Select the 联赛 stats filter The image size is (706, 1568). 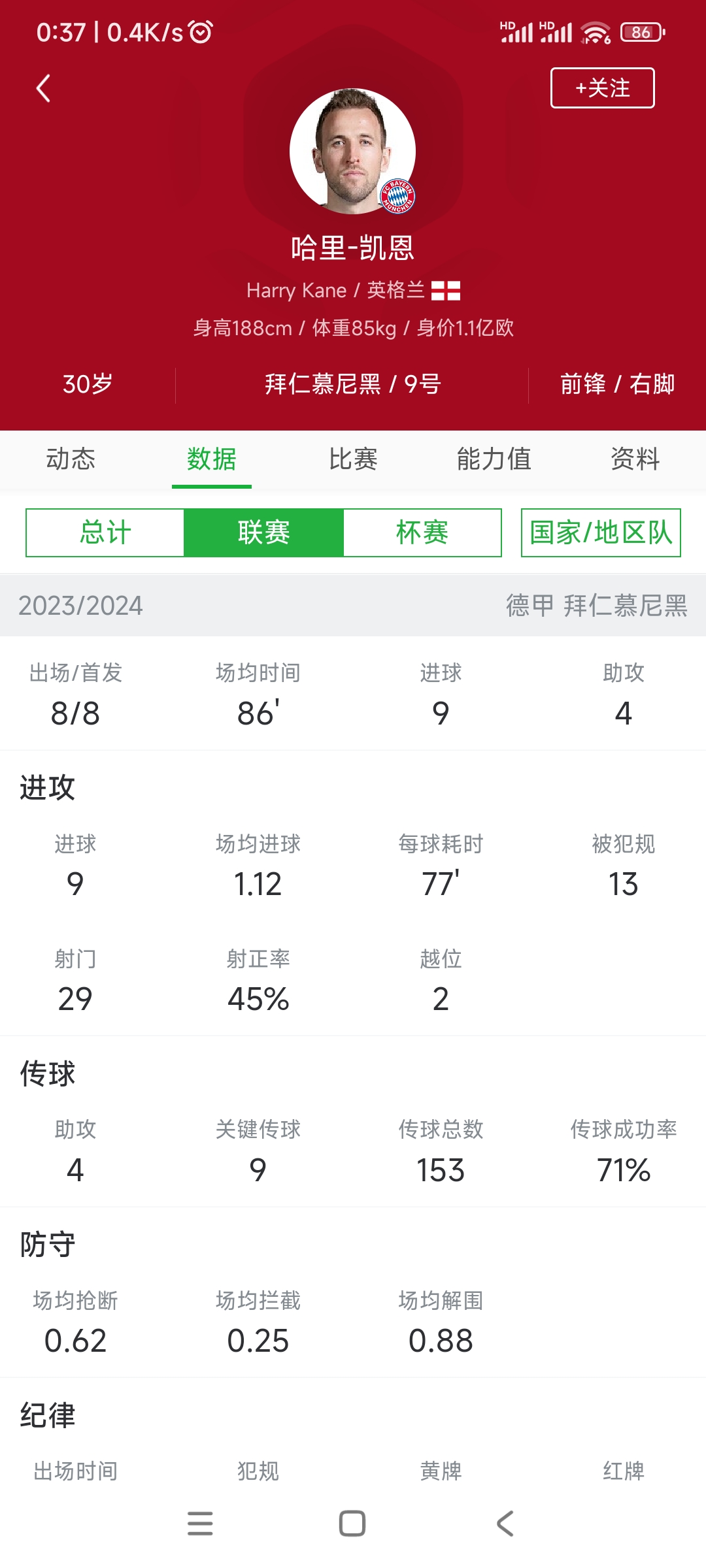(x=264, y=532)
